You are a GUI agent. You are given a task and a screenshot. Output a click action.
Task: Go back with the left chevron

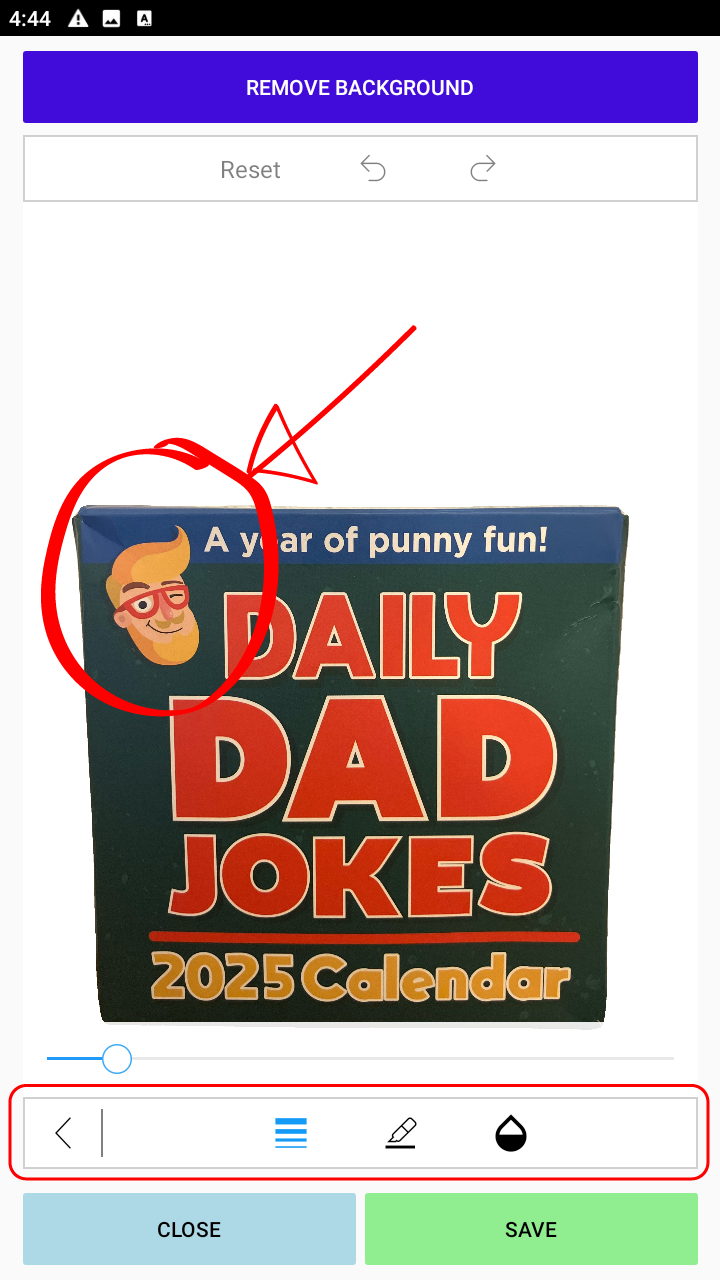(x=64, y=1133)
